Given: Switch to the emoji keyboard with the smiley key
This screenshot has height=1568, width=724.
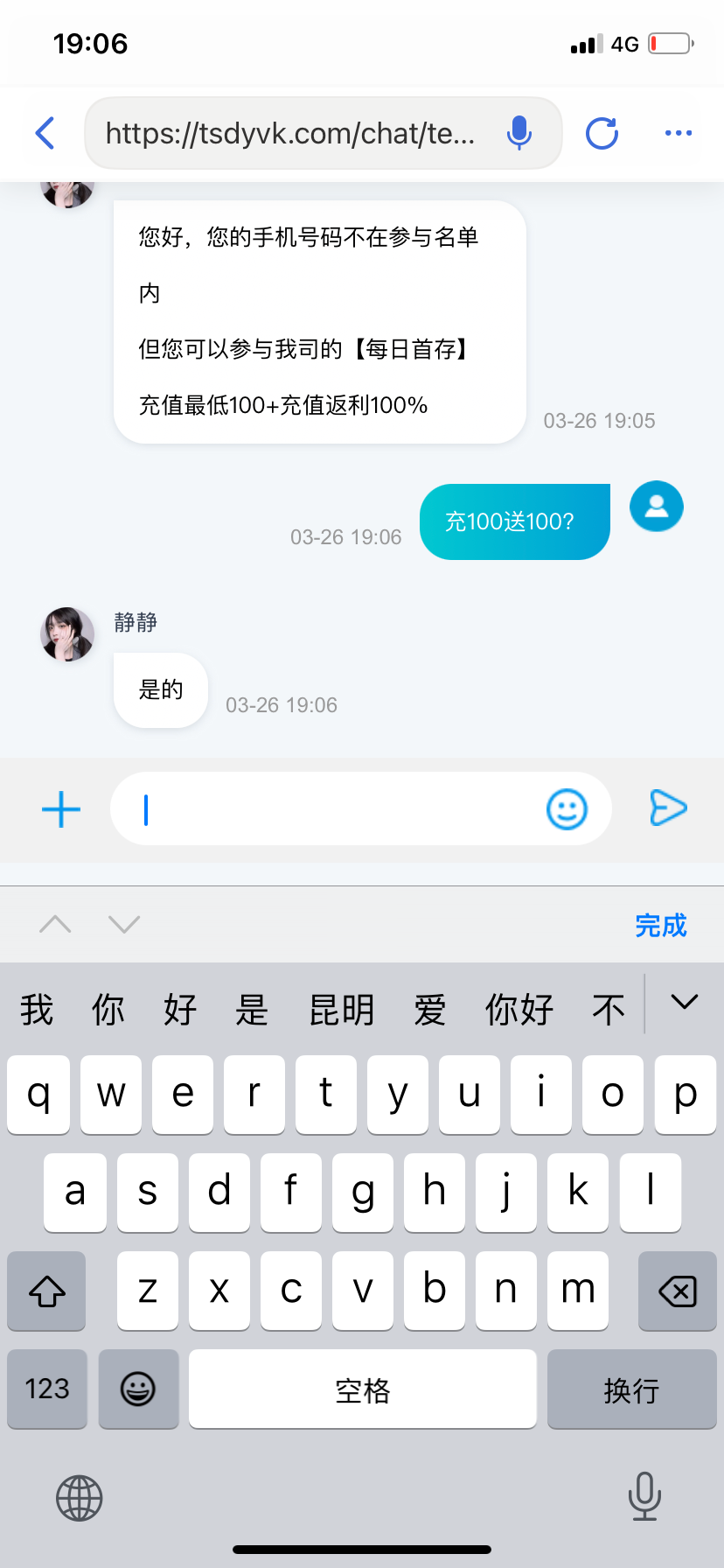Looking at the screenshot, I should [138, 1389].
